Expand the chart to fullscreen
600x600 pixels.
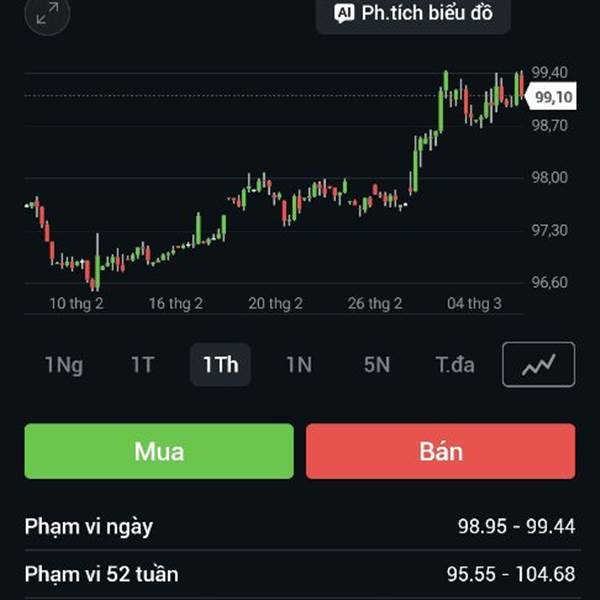coord(47,14)
